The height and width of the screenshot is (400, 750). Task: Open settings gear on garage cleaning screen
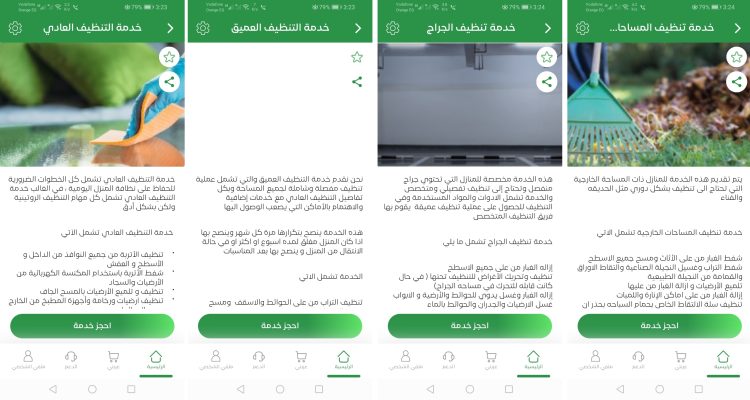[391, 28]
